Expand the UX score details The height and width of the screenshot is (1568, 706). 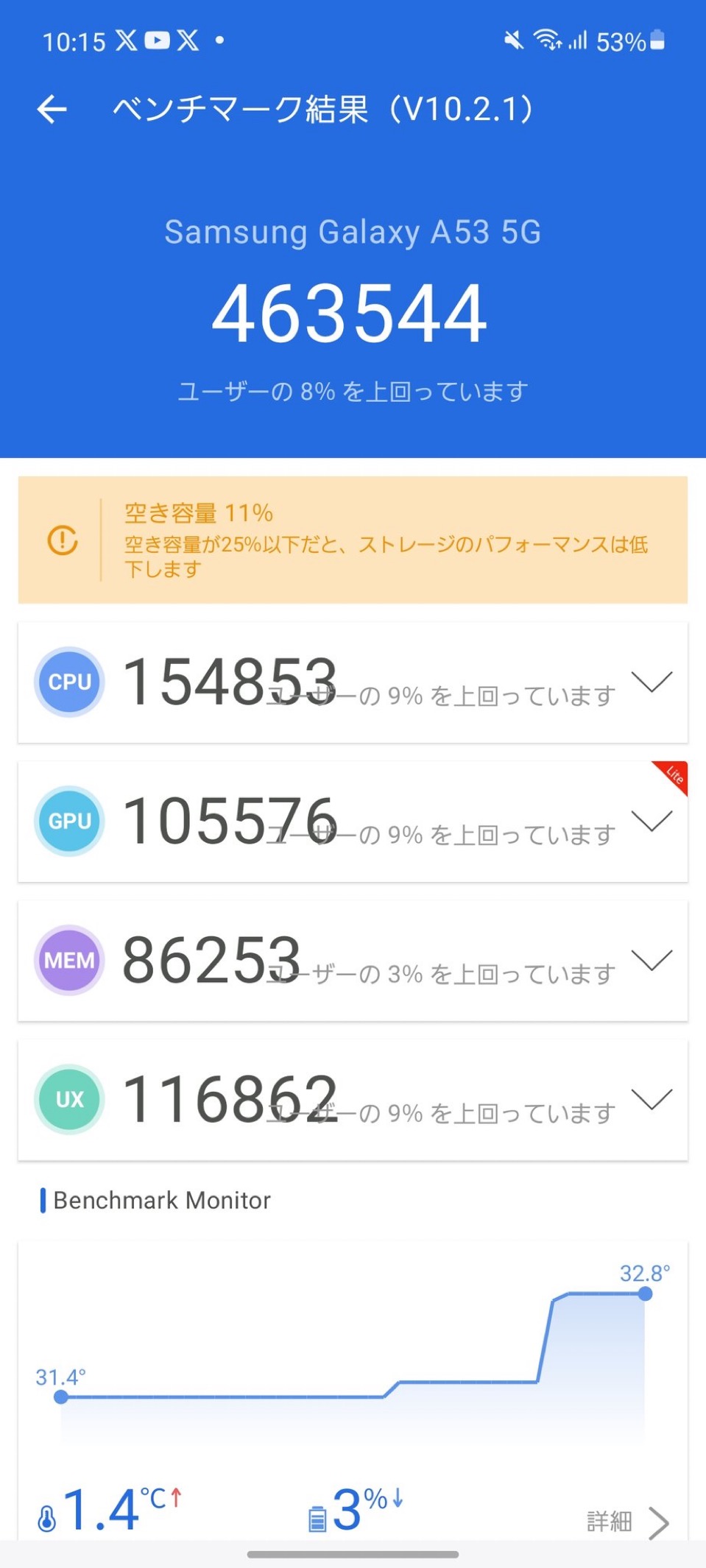pos(652,1099)
